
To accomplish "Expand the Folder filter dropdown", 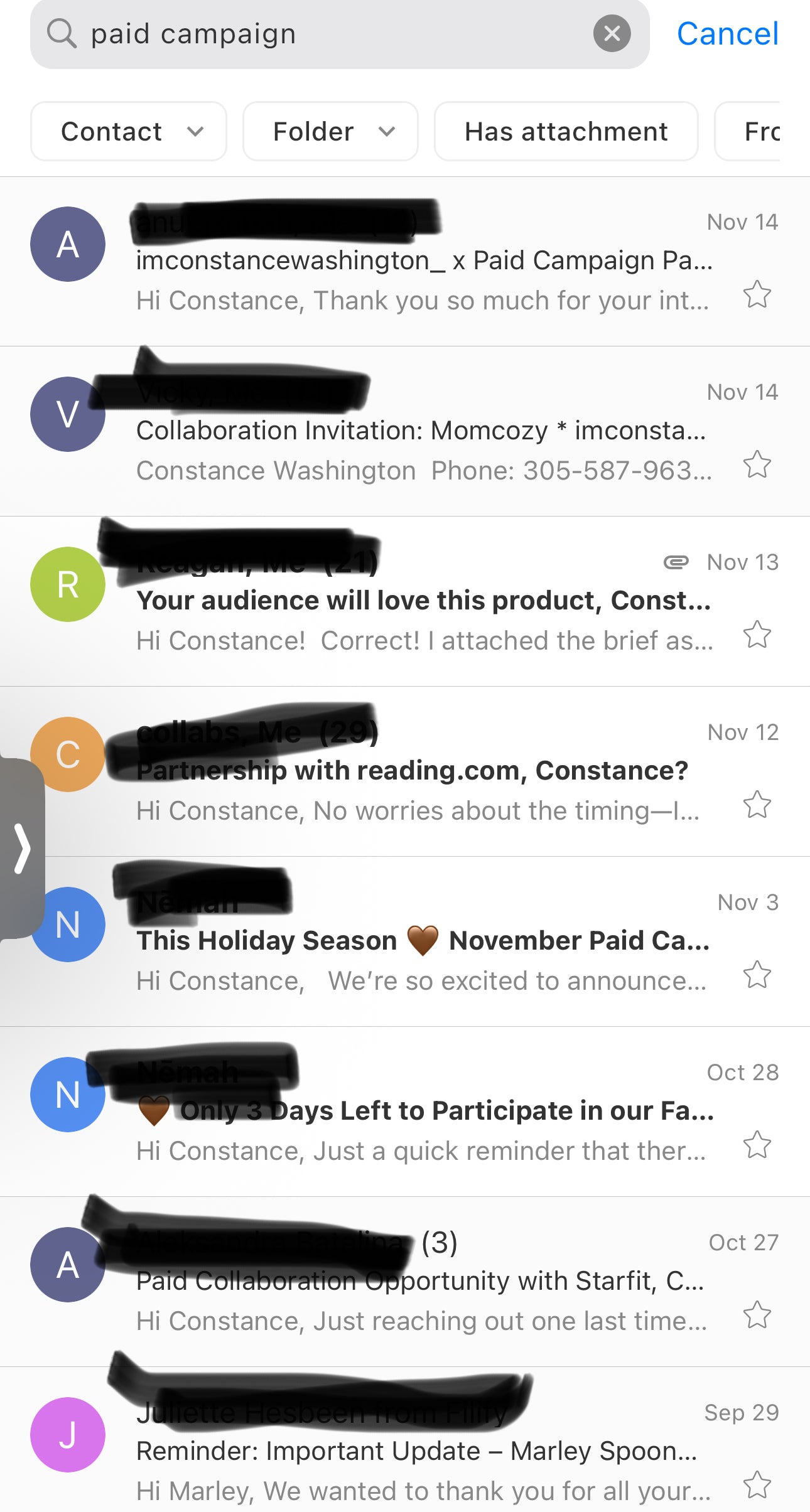I will coord(330,132).
